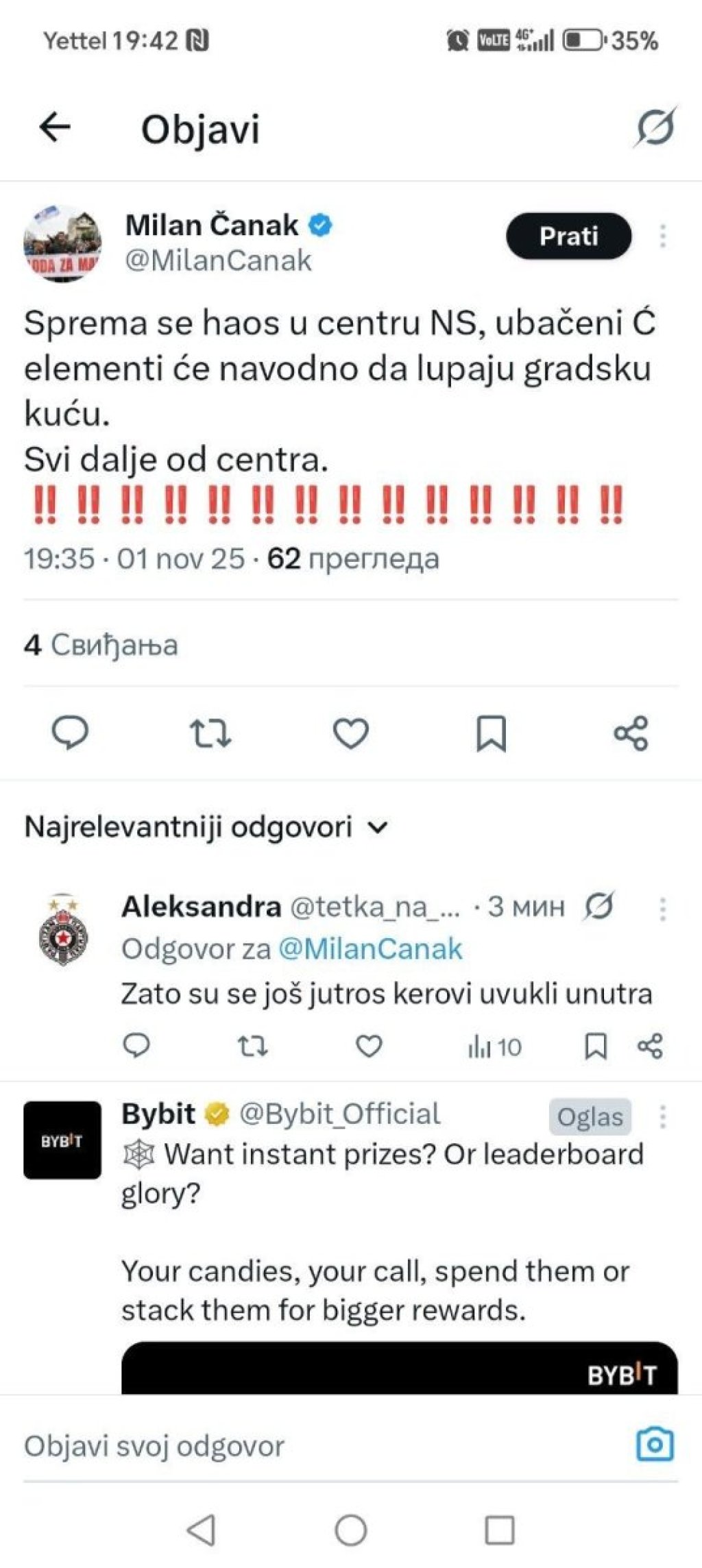The width and height of the screenshot is (702, 1568).
Task: Open the @MilanCanak link in Aleksandra's reply
Action: [370, 949]
